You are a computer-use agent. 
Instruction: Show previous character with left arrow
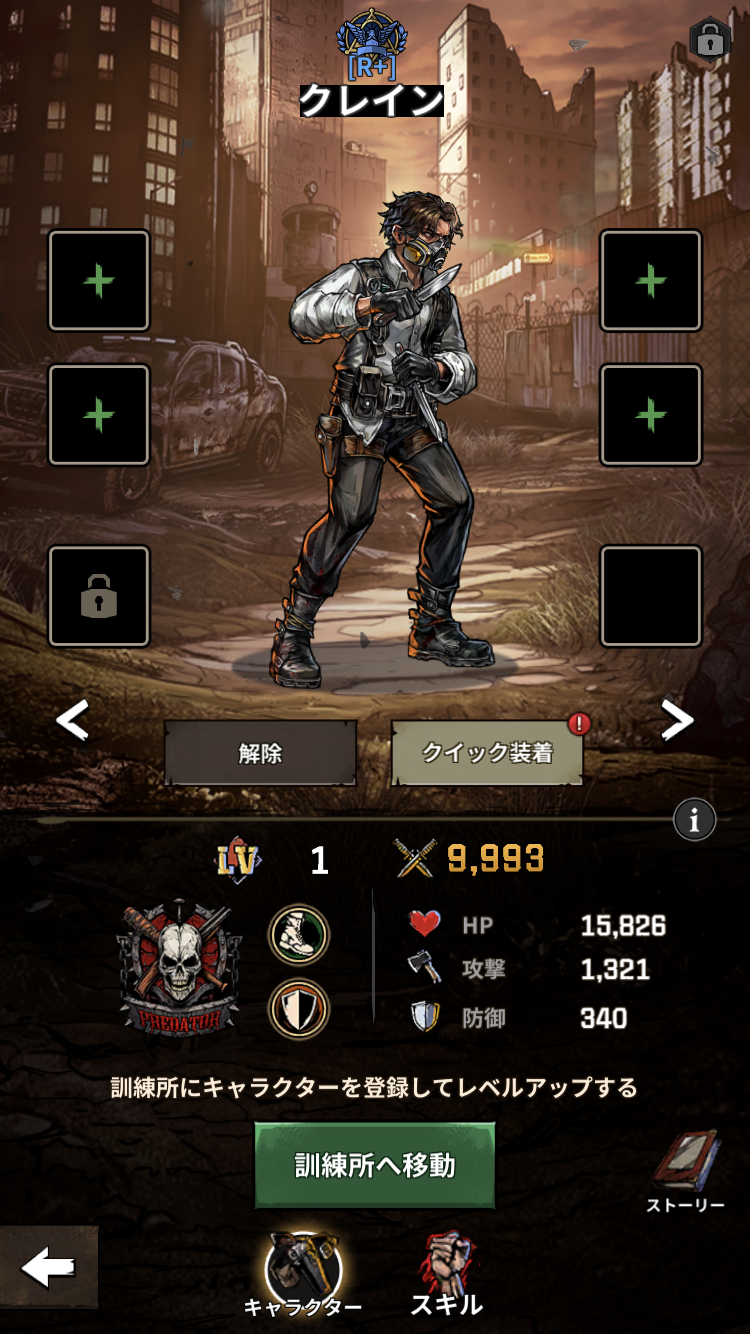click(x=72, y=720)
